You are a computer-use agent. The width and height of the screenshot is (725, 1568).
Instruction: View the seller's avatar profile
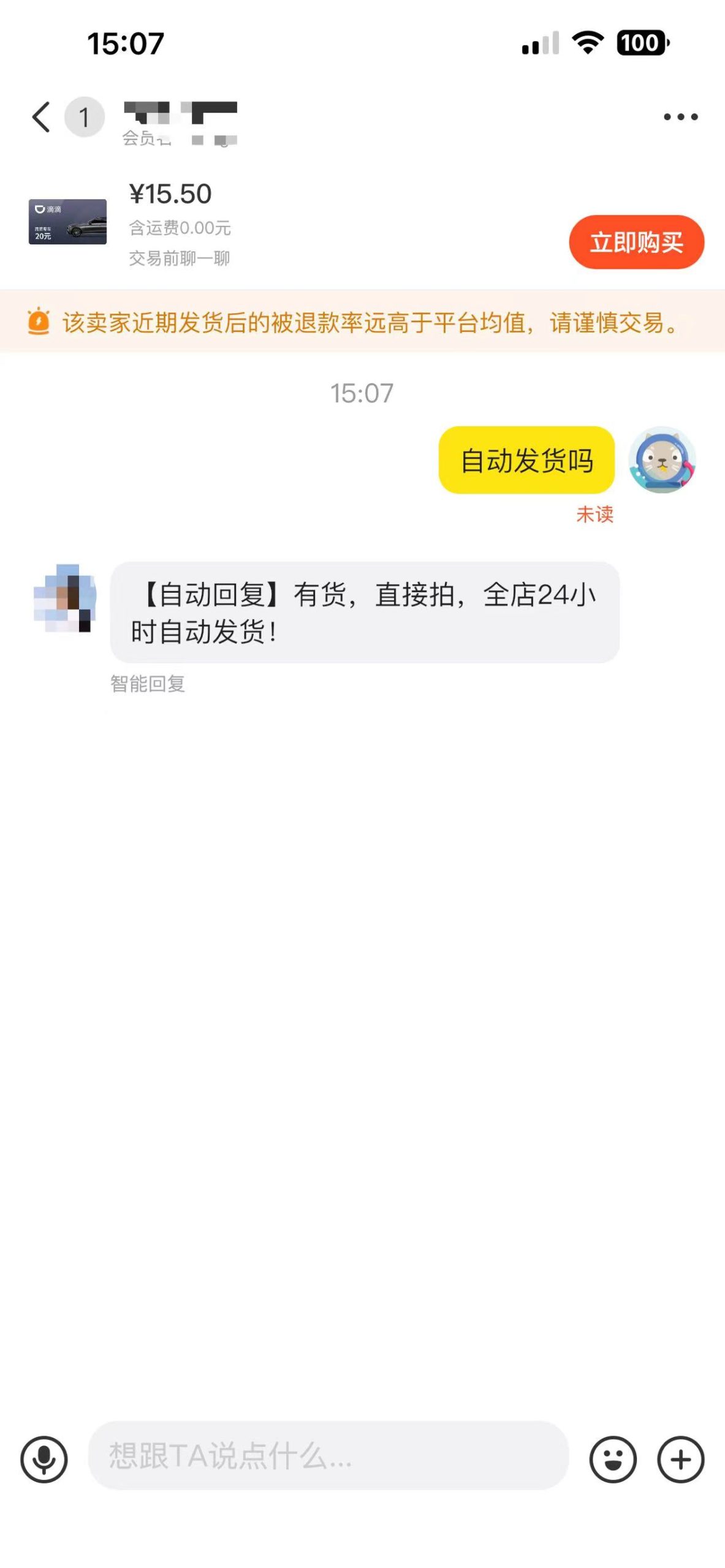coord(65,598)
